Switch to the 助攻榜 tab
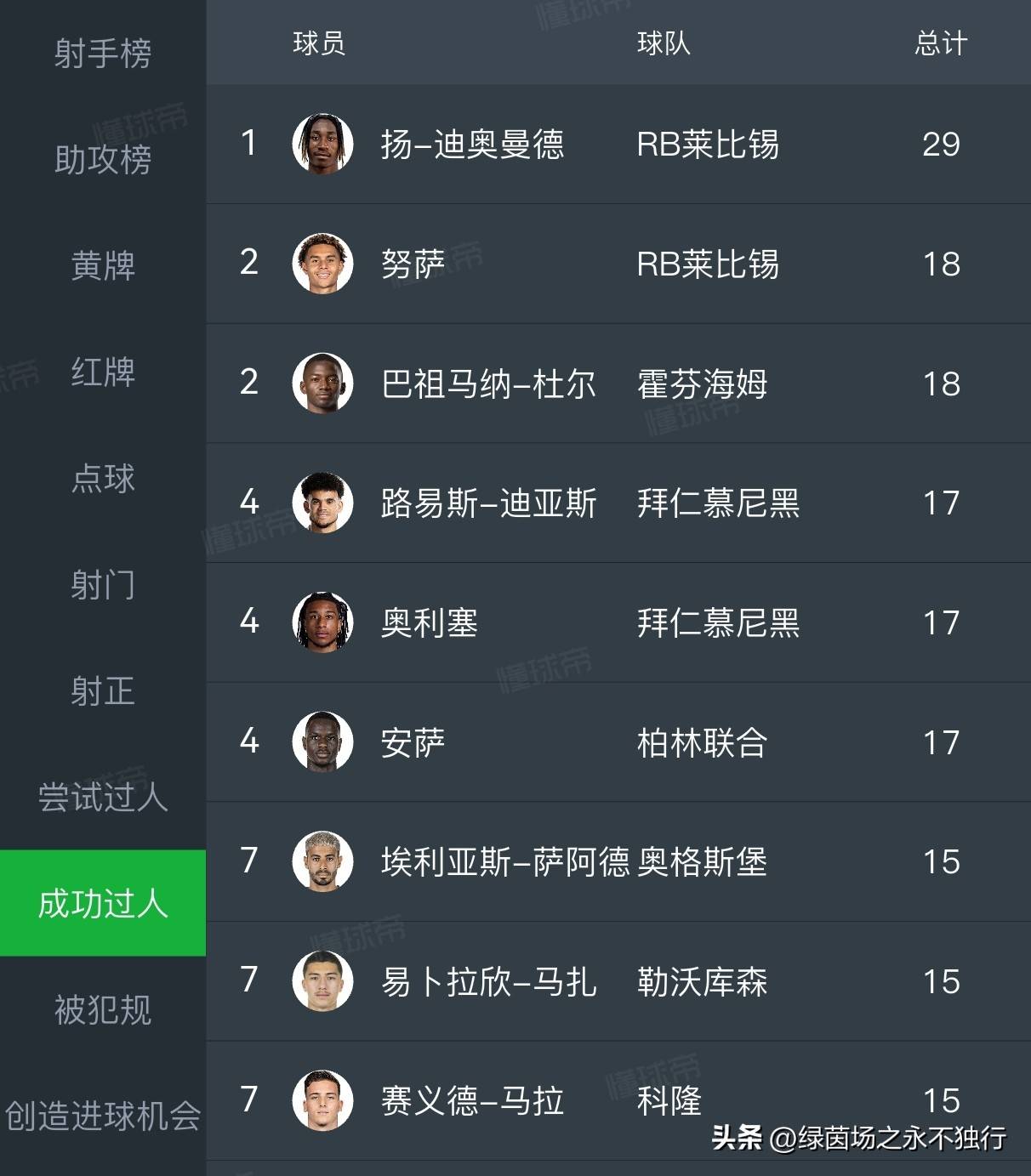 coord(103,160)
